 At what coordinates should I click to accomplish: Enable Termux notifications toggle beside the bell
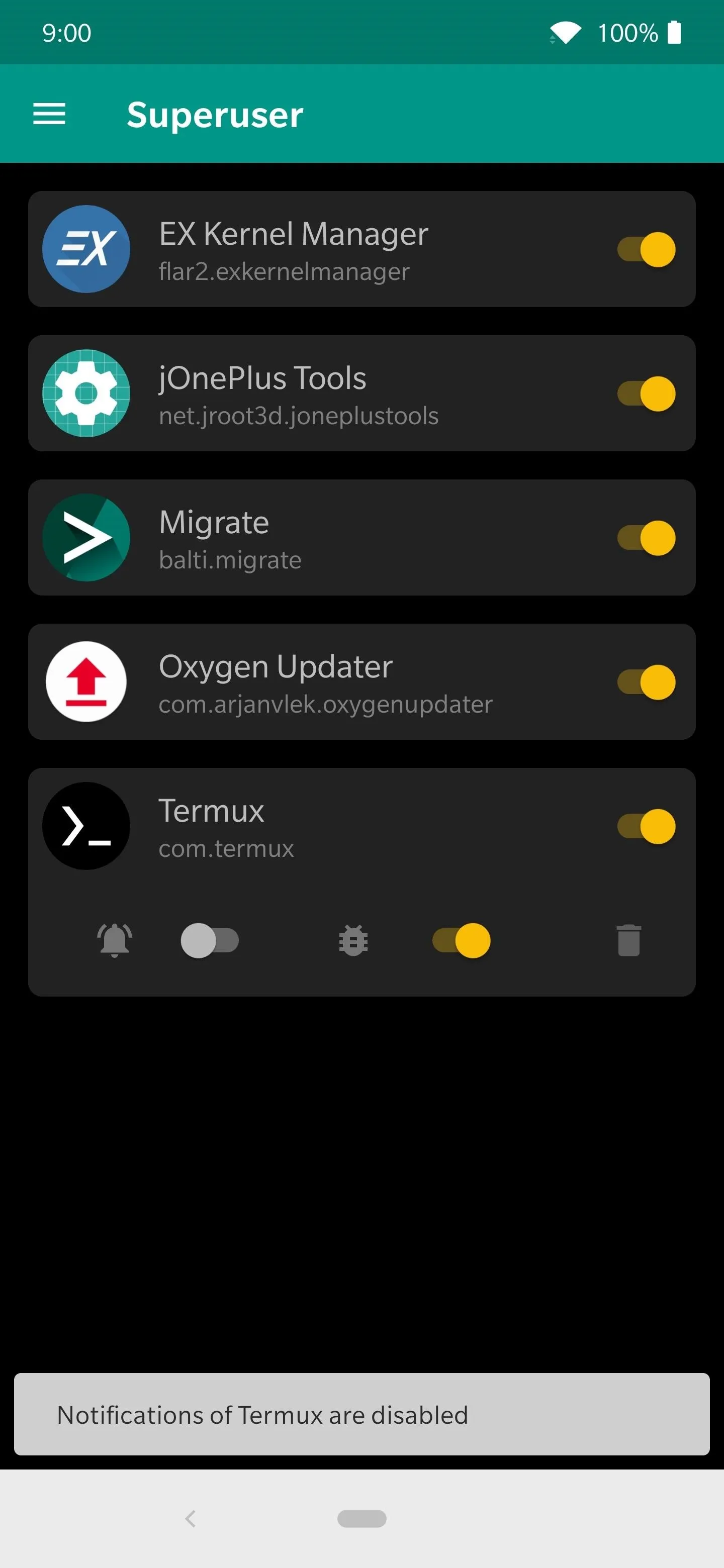210,940
